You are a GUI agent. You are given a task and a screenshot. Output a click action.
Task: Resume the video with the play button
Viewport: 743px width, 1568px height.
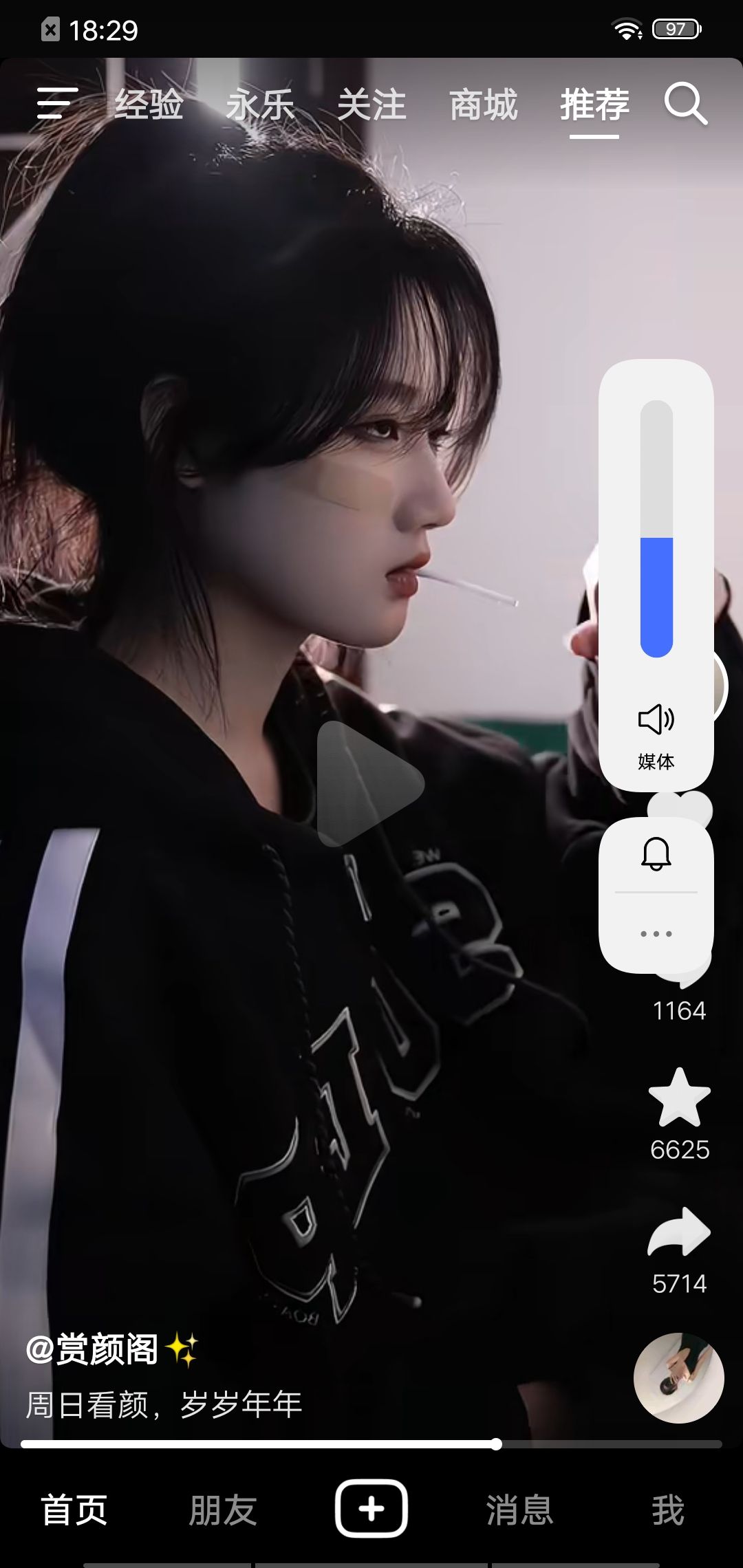coord(370,783)
